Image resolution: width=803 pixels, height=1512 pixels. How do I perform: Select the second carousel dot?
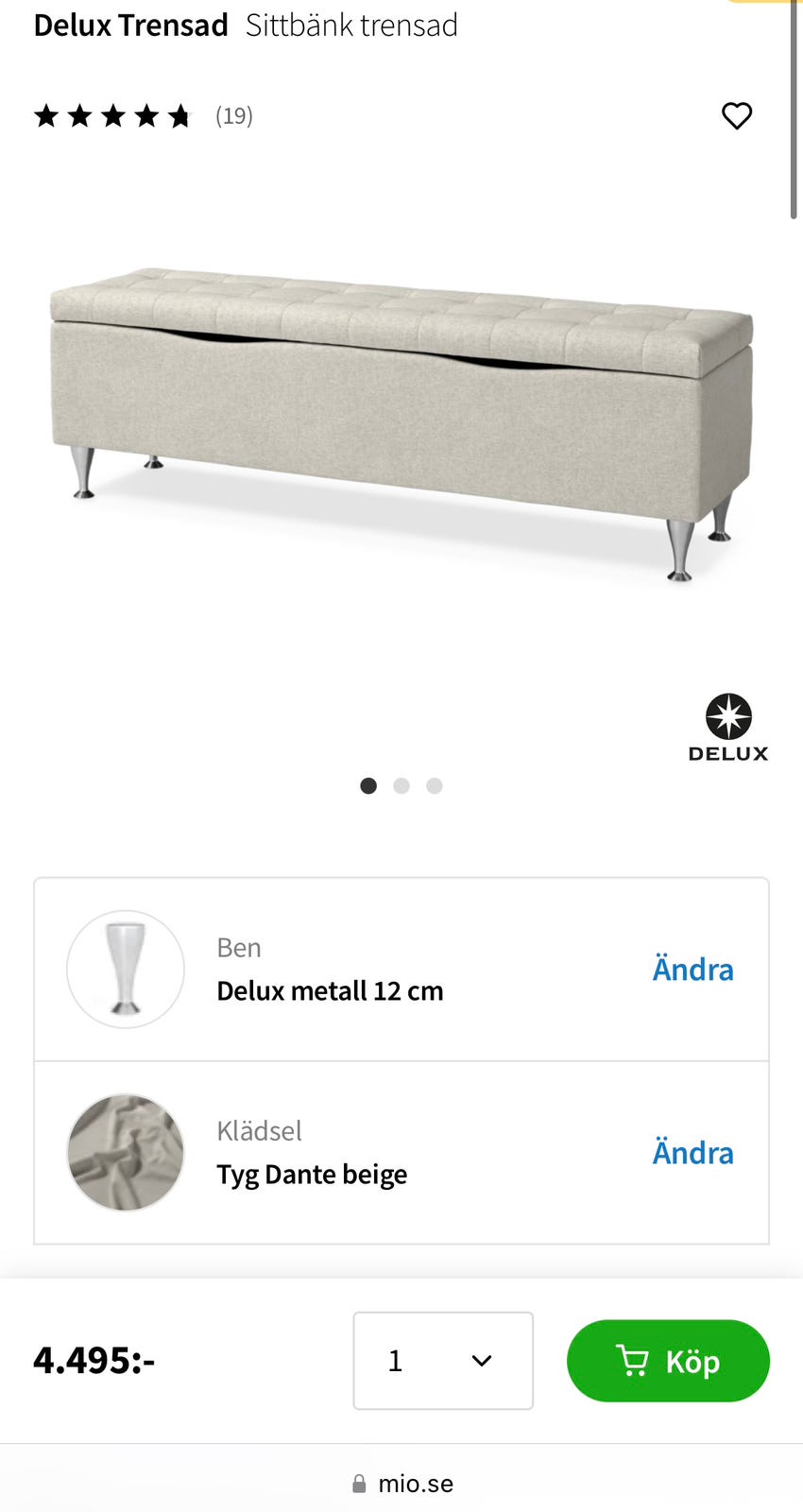[401, 785]
